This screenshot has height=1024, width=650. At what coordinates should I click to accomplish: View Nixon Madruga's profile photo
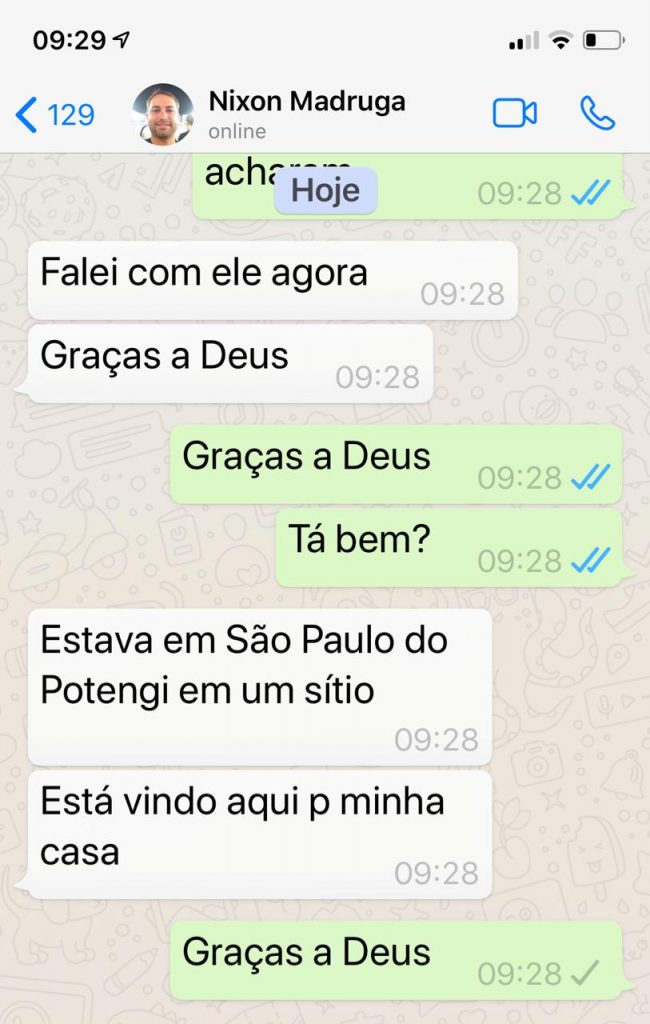click(x=163, y=114)
